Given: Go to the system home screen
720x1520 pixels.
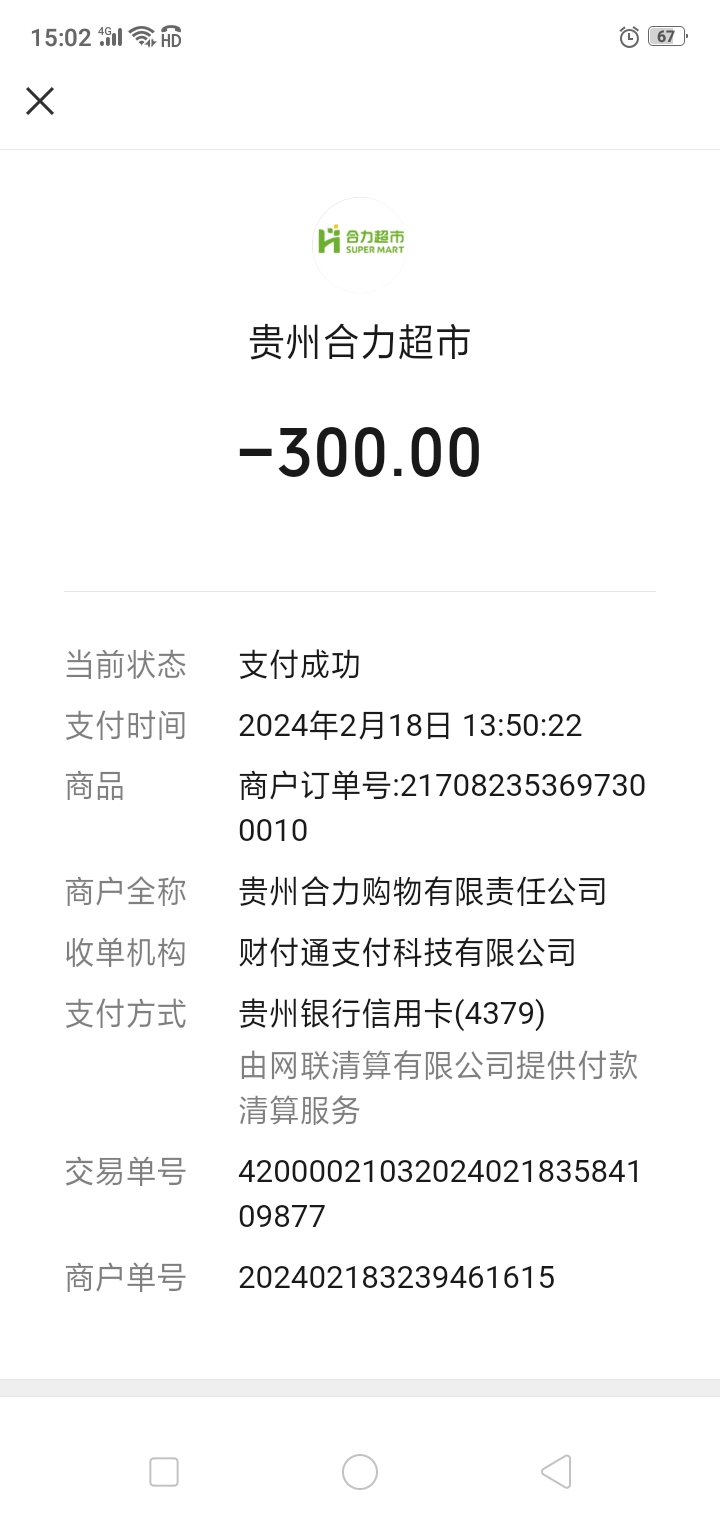Looking at the screenshot, I should click(x=360, y=1471).
